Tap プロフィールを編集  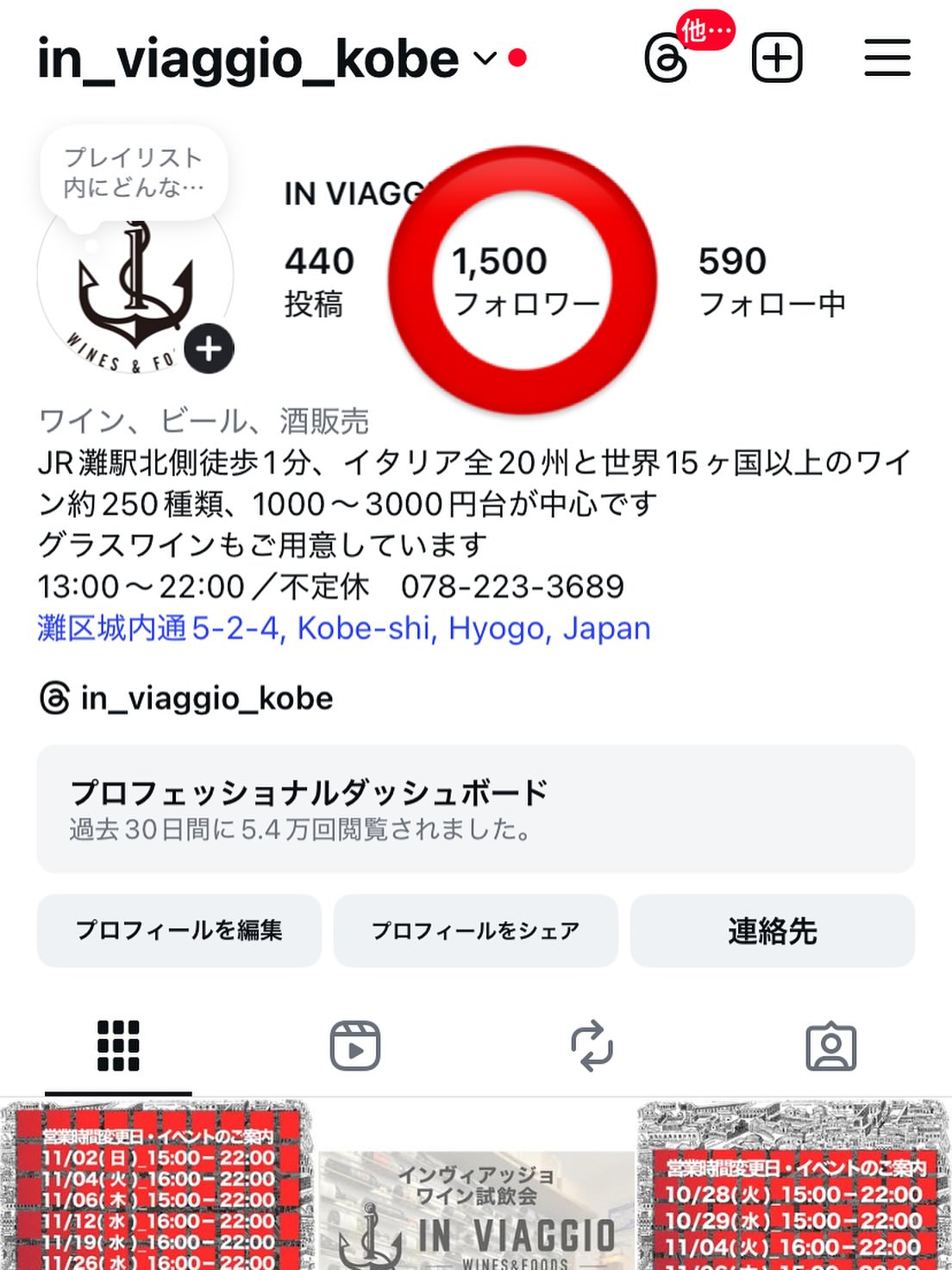179,930
